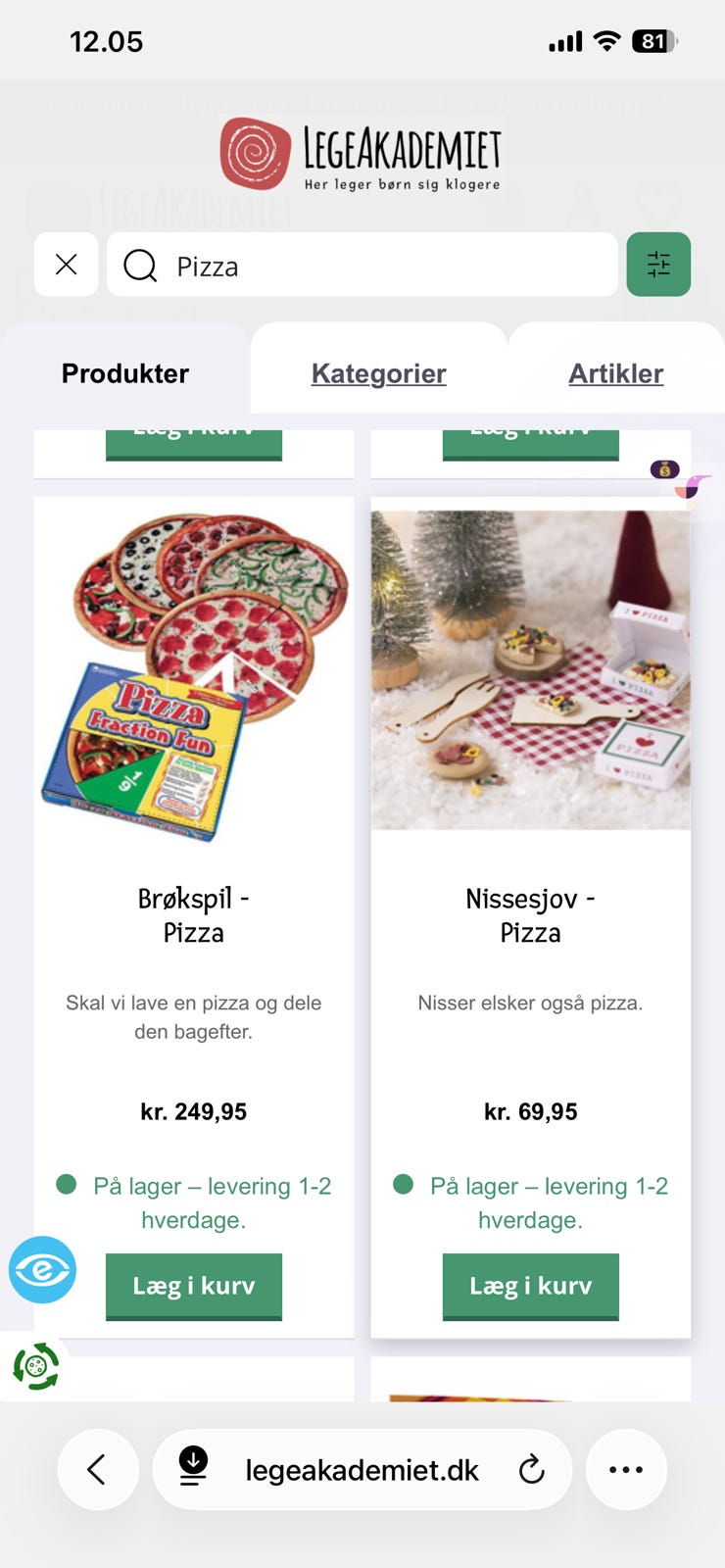Image resolution: width=725 pixels, height=1568 pixels.
Task: Click the magnifying glass search icon
Action: pos(140,265)
